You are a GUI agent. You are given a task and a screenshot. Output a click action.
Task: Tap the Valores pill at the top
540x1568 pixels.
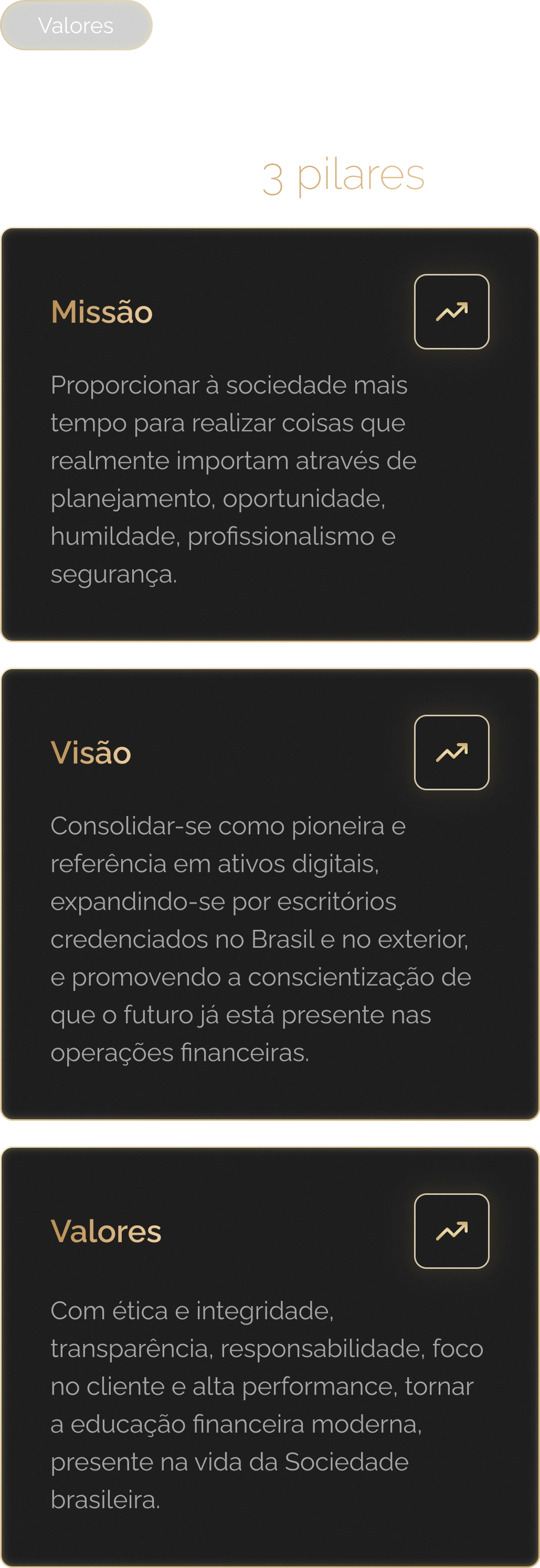pyautogui.click(x=77, y=26)
